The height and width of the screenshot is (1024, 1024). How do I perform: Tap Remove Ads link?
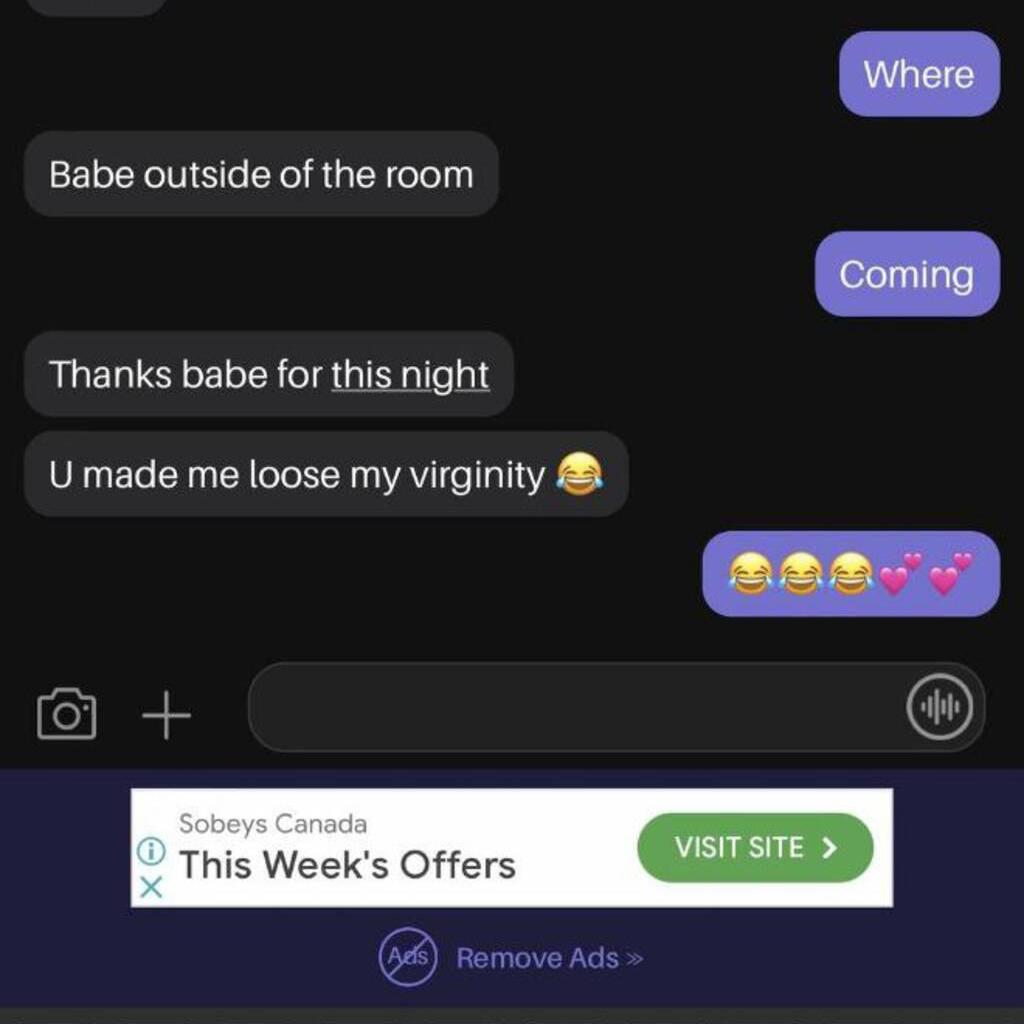(x=548, y=958)
